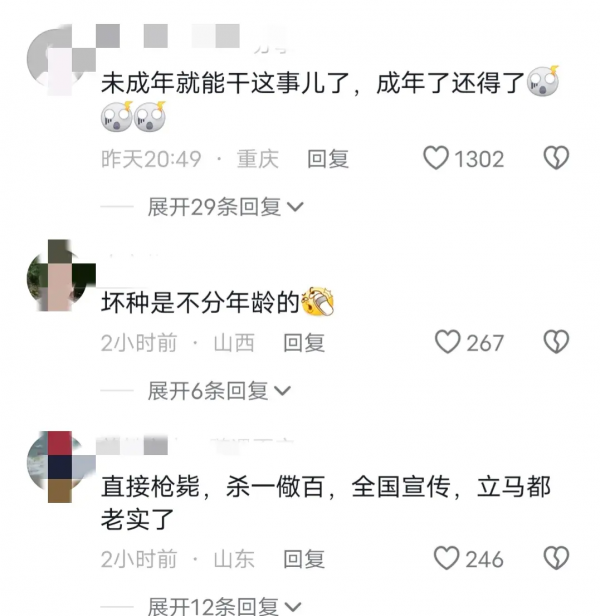Dislike the comment from 重庆

[556, 158]
